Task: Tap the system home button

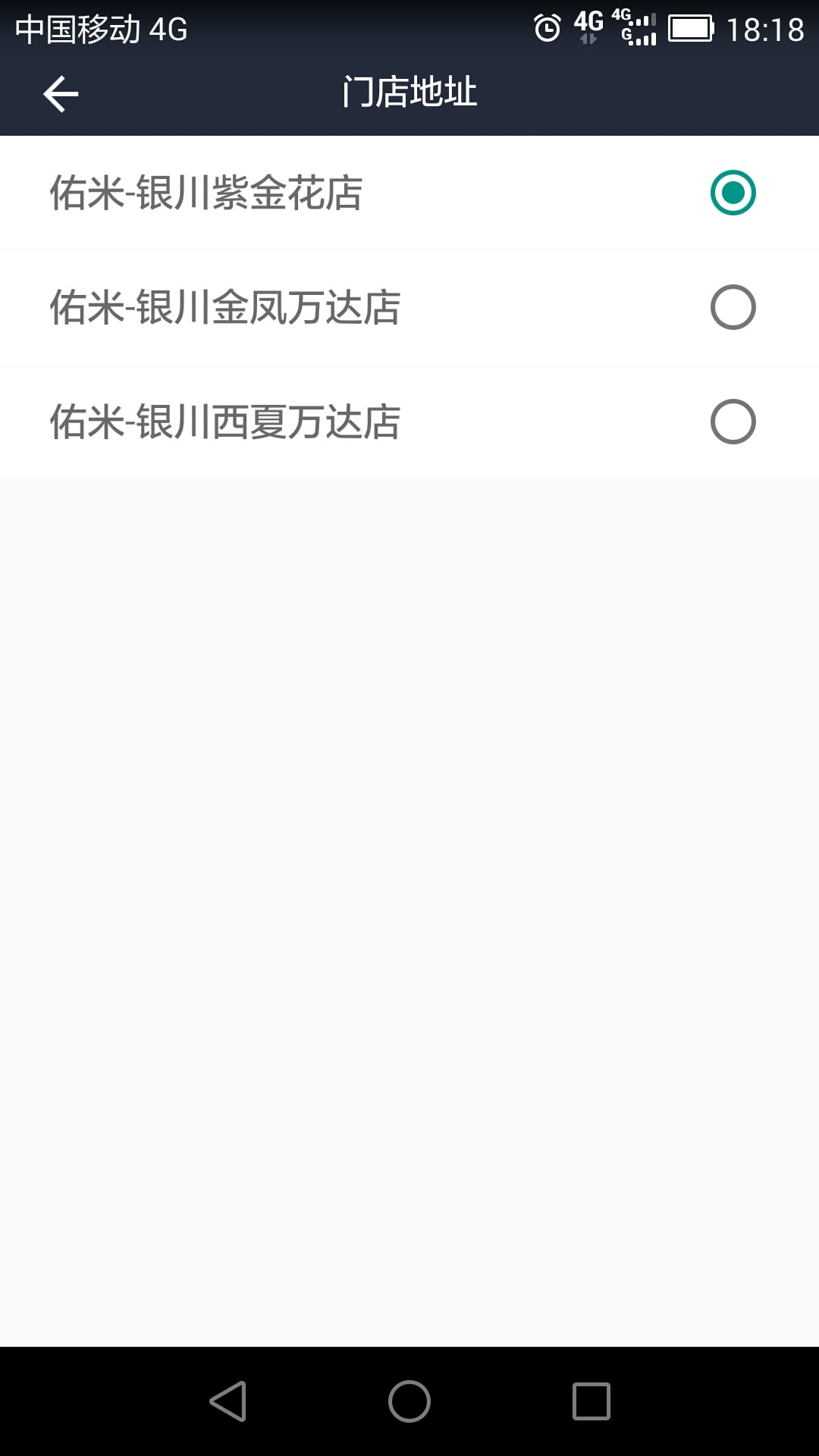Action: 409,1401
